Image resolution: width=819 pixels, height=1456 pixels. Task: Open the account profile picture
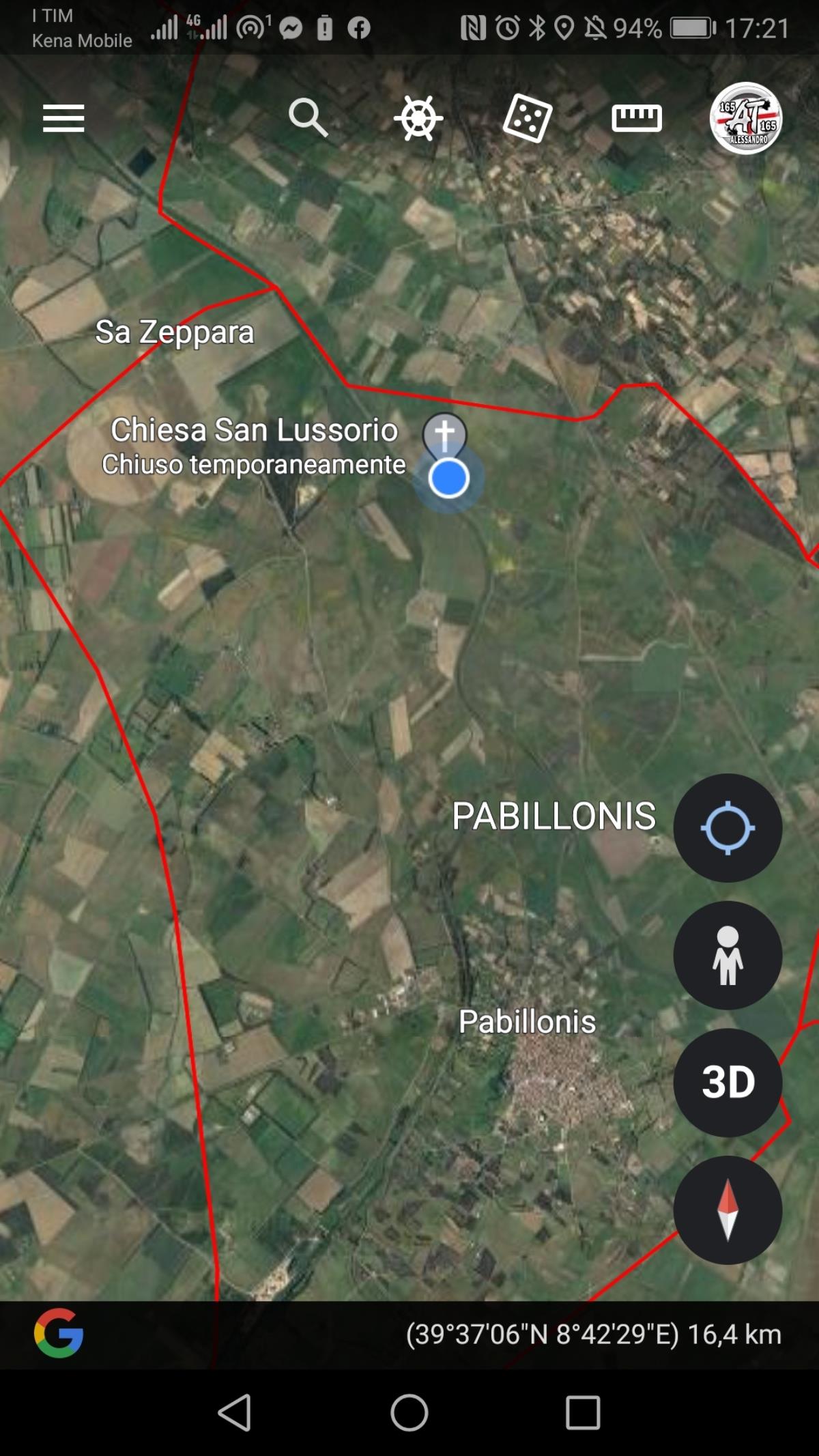point(745,118)
